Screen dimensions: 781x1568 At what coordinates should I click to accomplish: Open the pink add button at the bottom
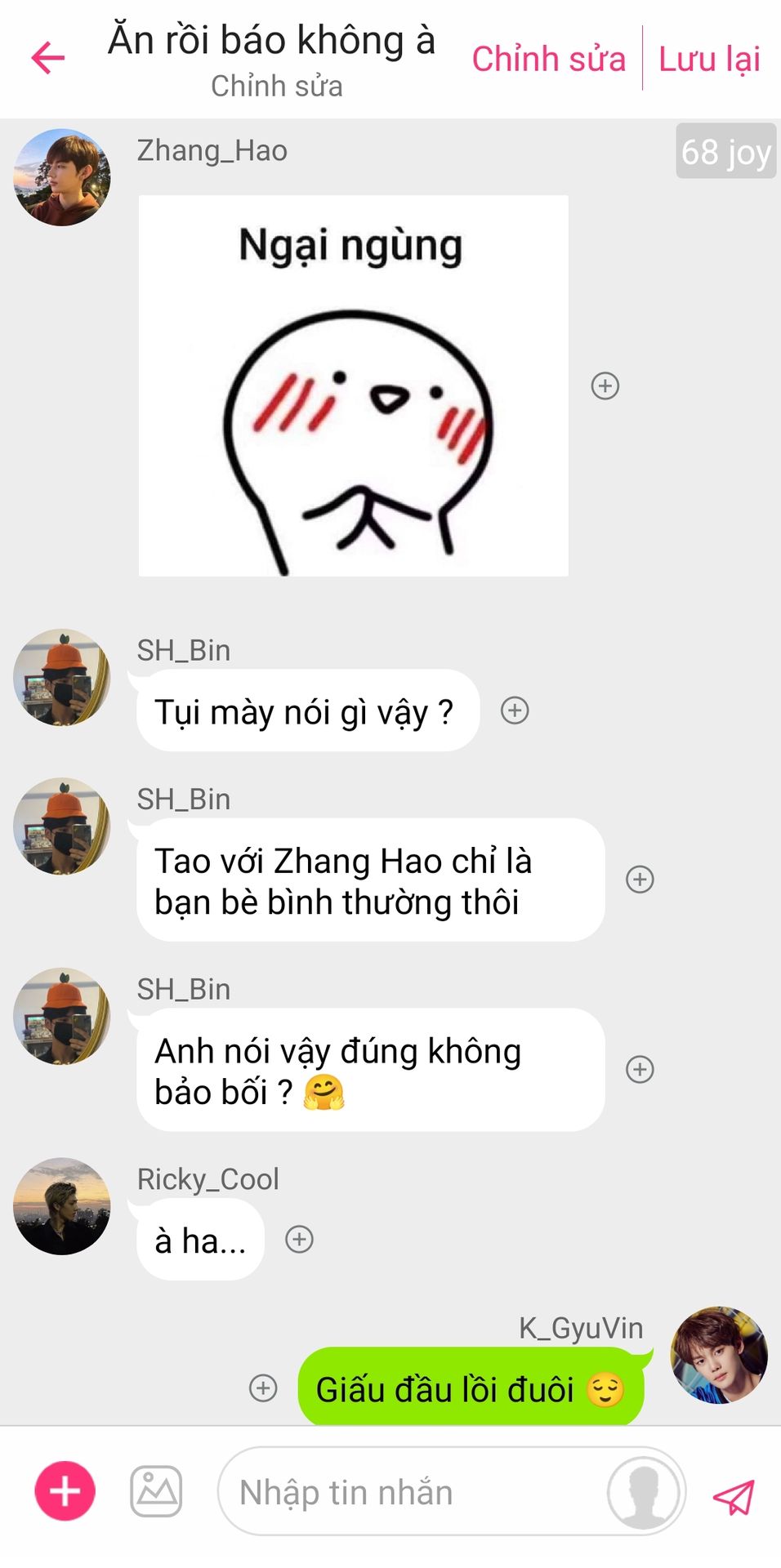tap(65, 1491)
